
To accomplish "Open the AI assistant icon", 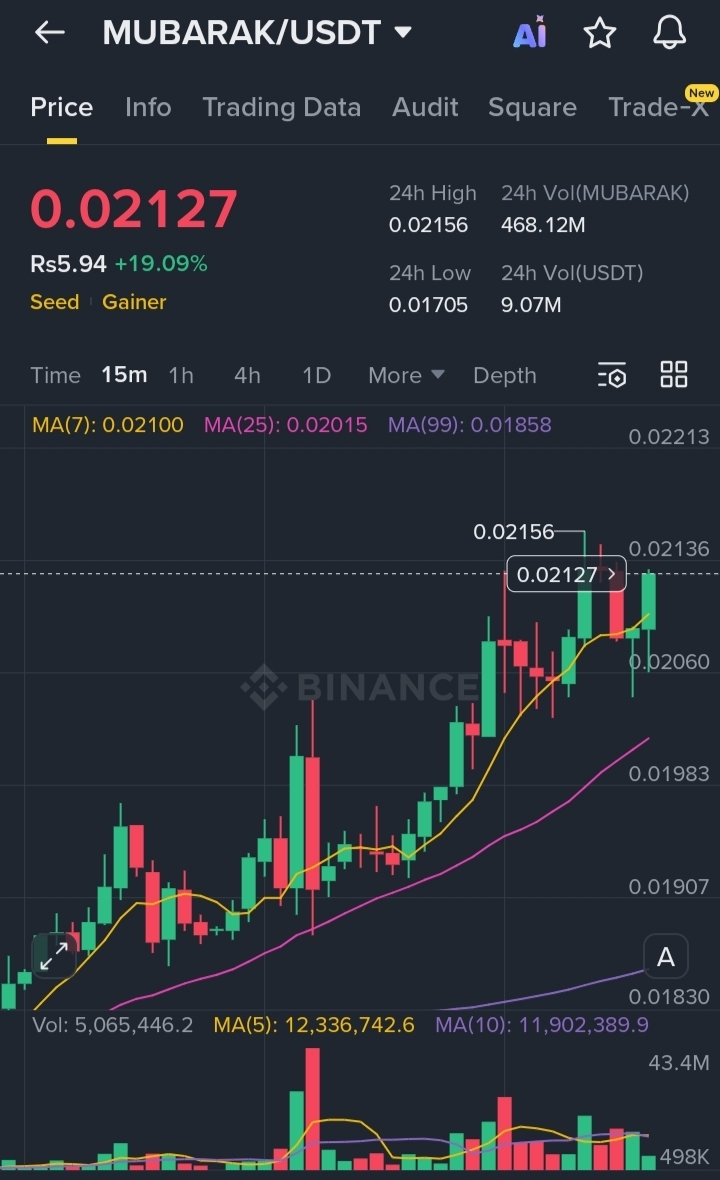I will pyautogui.click(x=530, y=34).
